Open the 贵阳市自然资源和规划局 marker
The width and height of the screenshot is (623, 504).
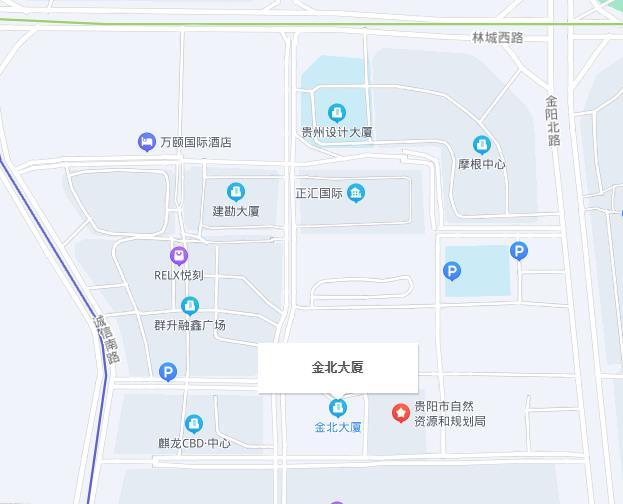(401, 413)
